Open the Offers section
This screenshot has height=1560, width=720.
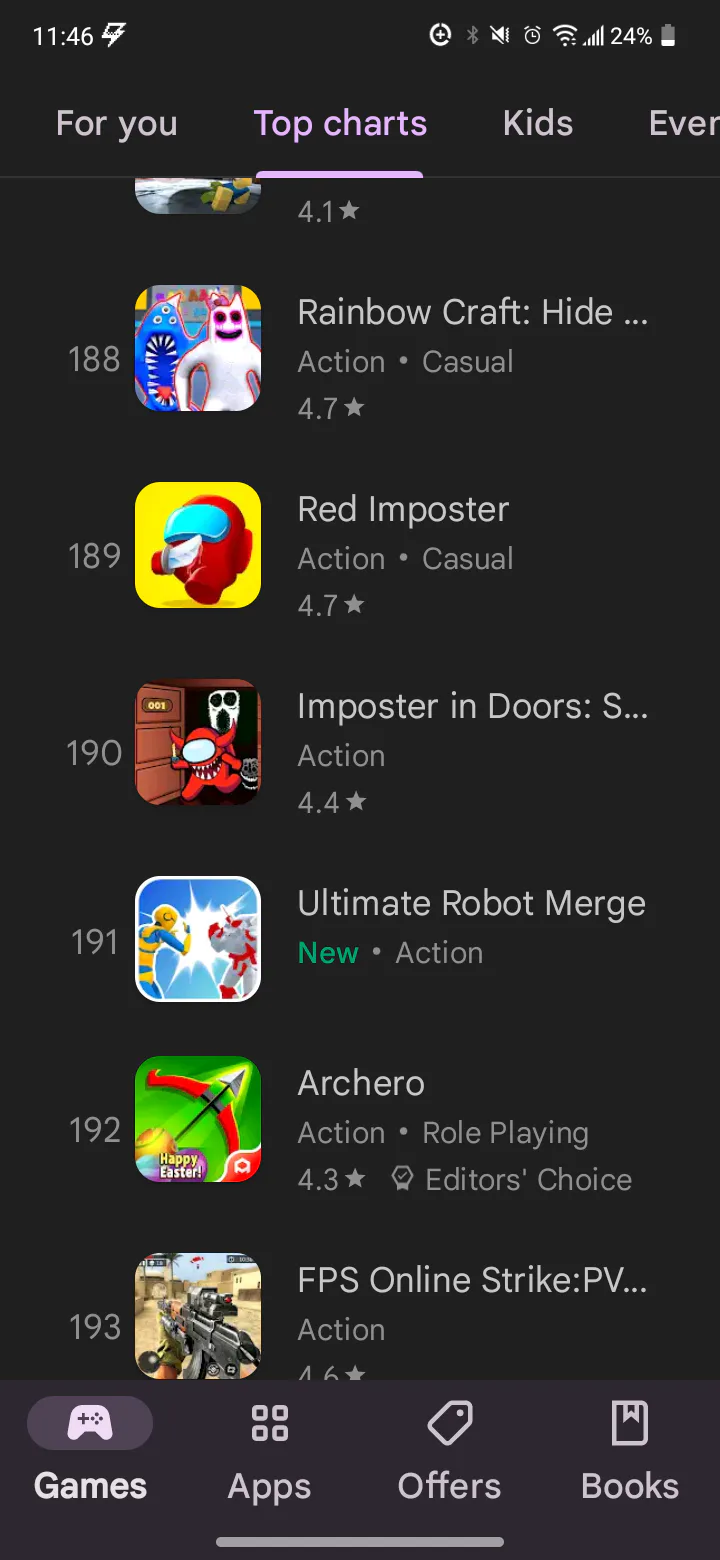[449, 1450]
